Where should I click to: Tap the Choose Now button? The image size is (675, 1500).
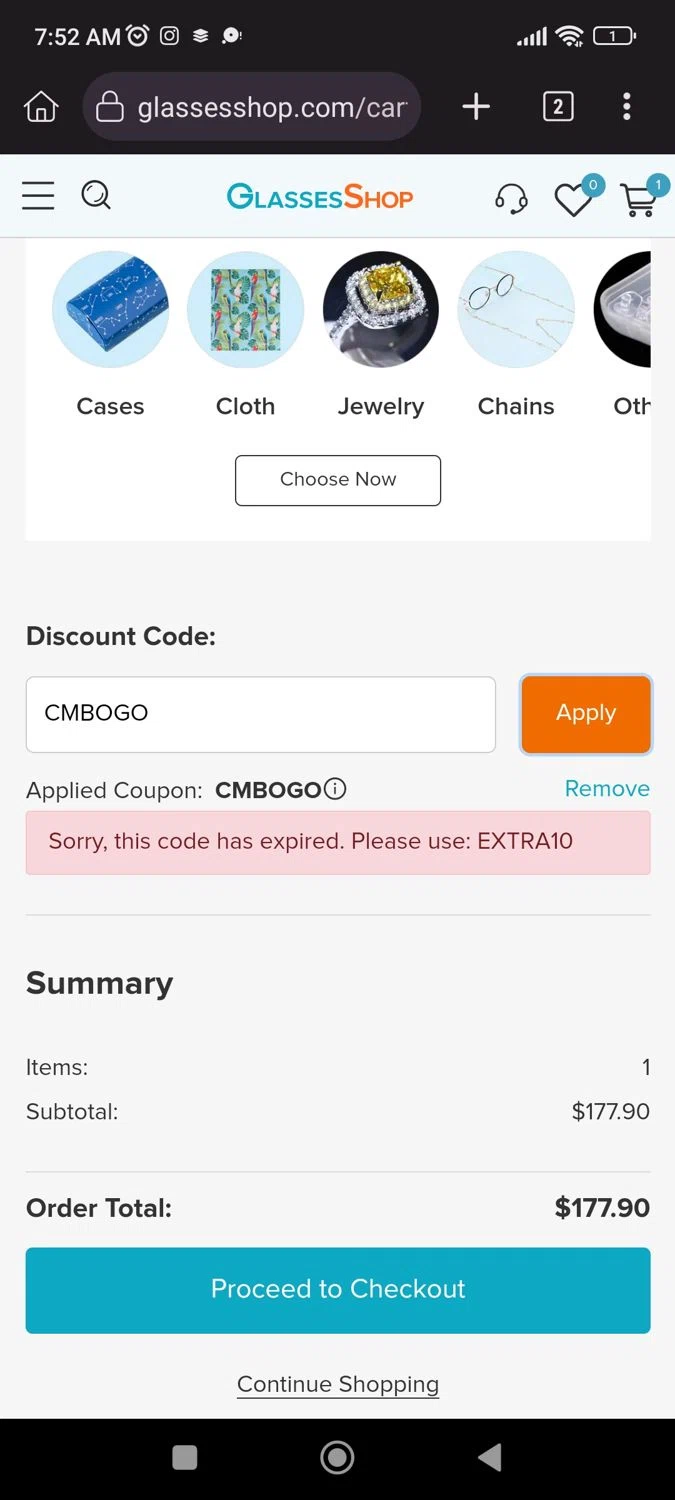[338, 480]
